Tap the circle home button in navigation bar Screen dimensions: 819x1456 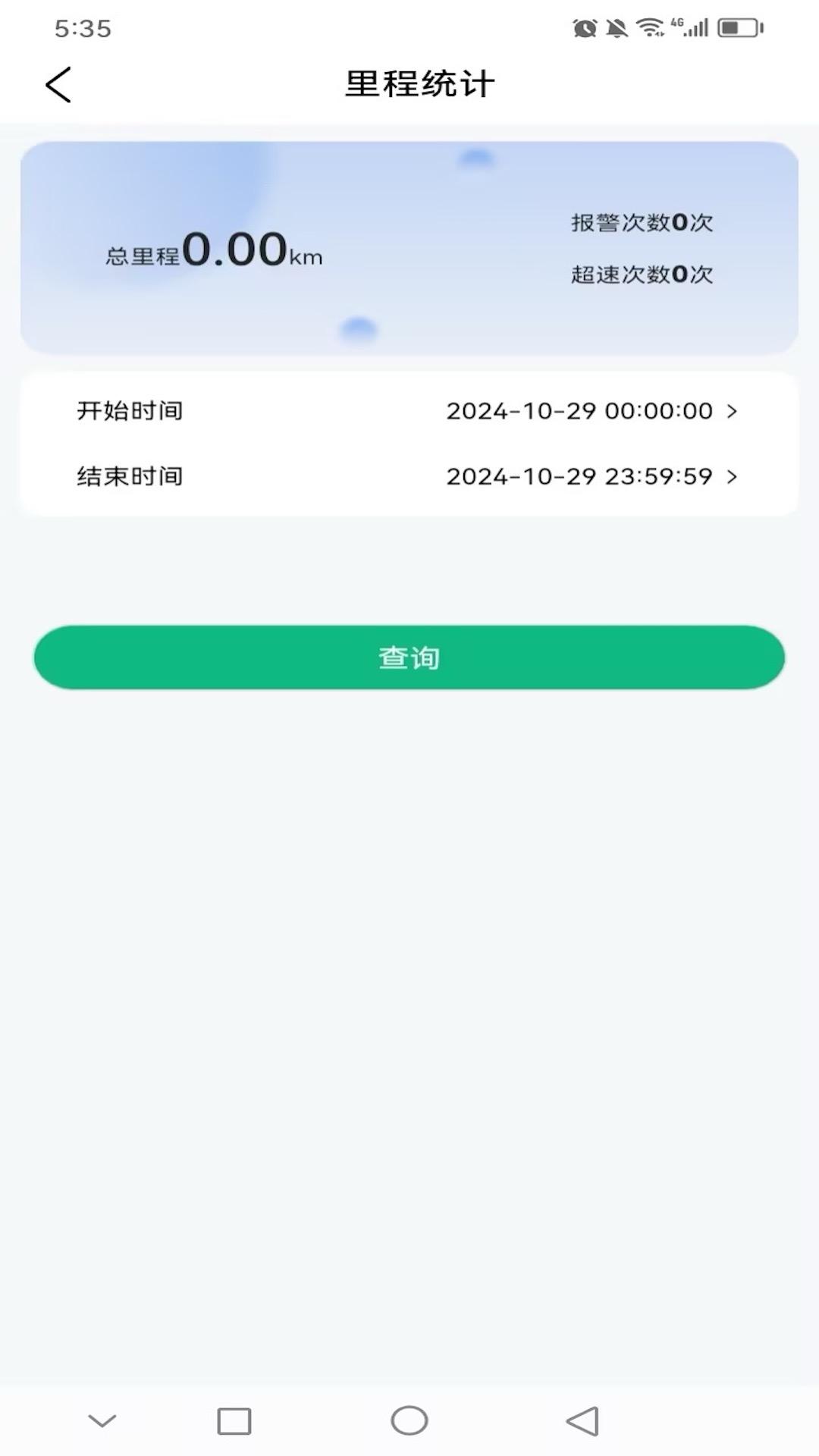409,1422
